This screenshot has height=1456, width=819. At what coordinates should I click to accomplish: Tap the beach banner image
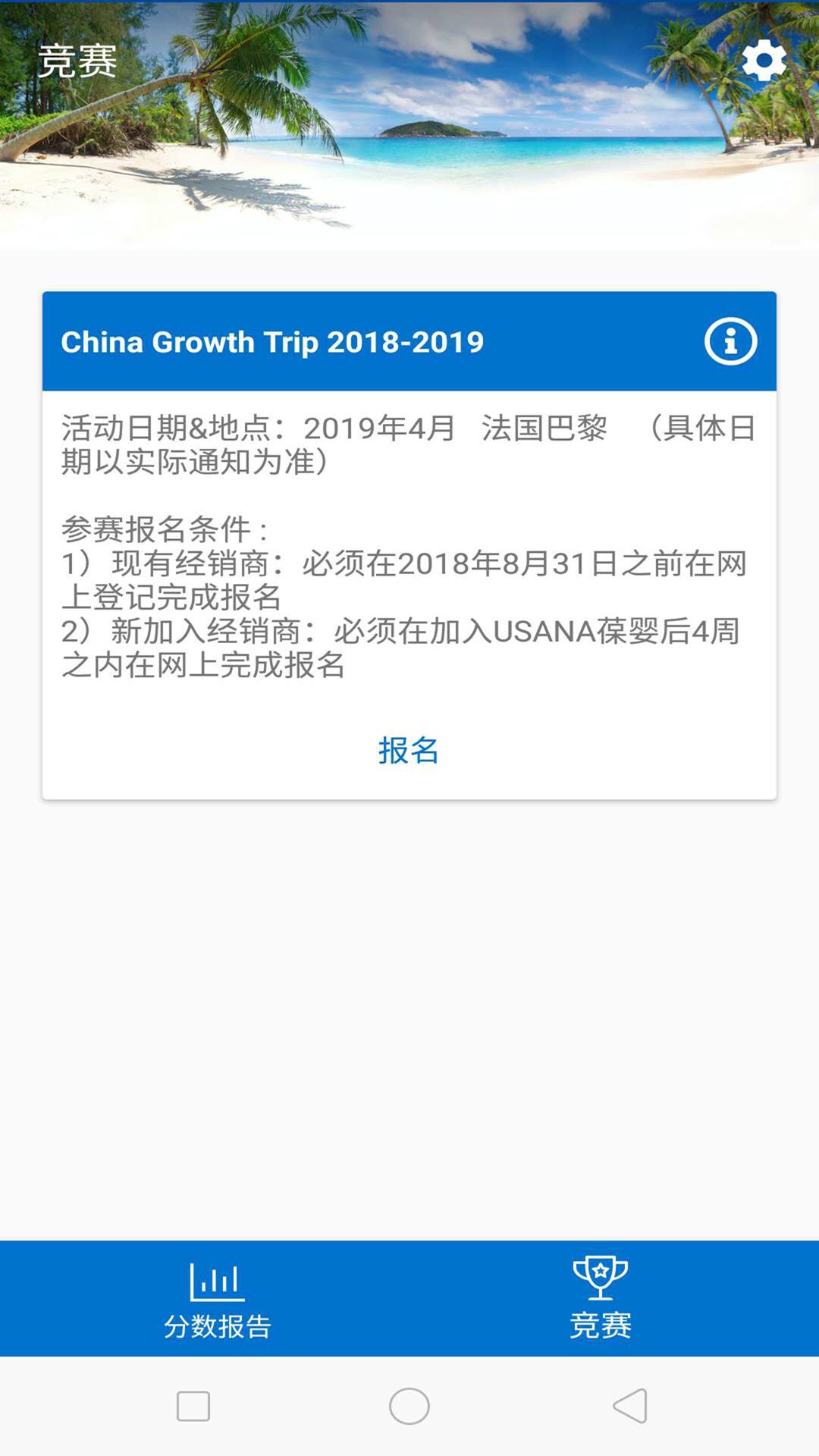(409, 121)
